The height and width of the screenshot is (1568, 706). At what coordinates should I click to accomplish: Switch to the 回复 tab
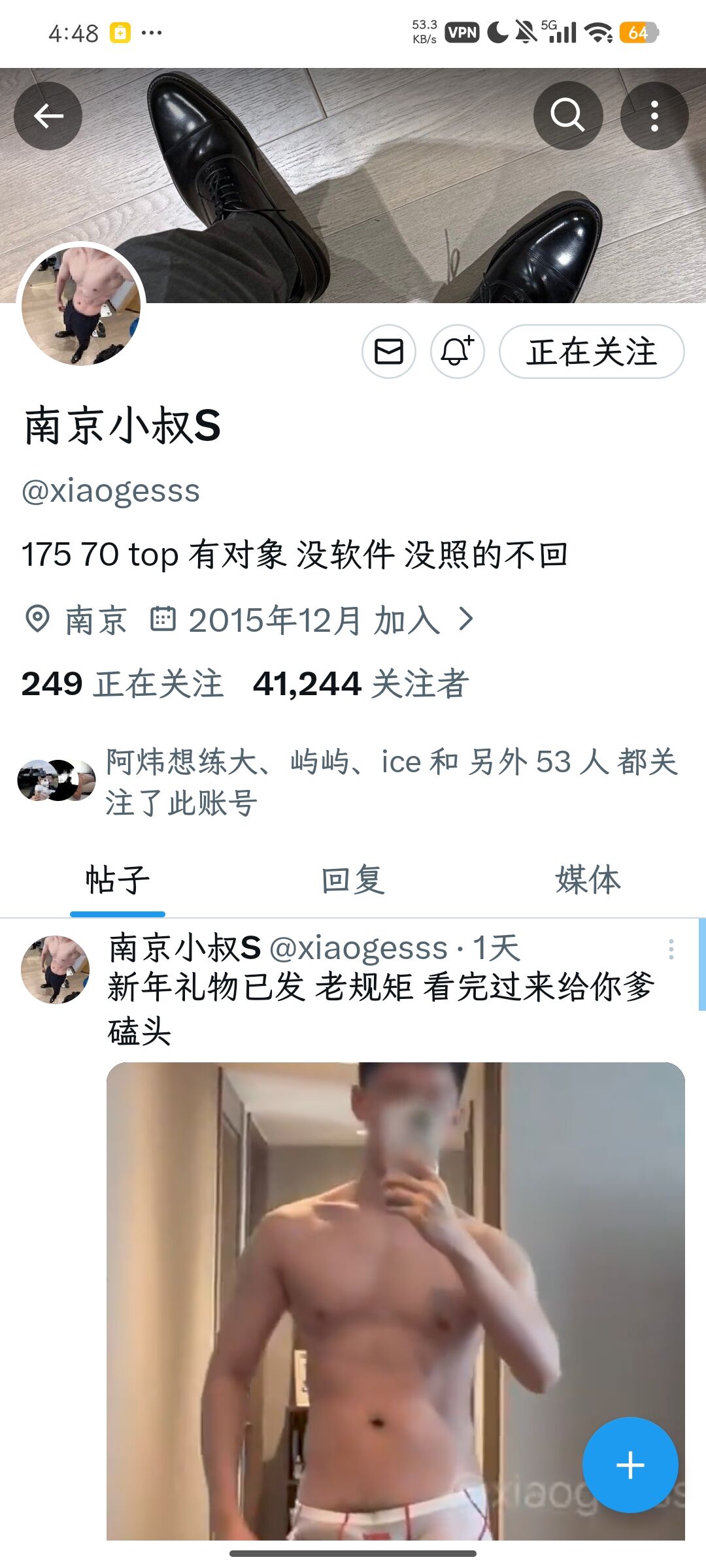tap(353, 880)
